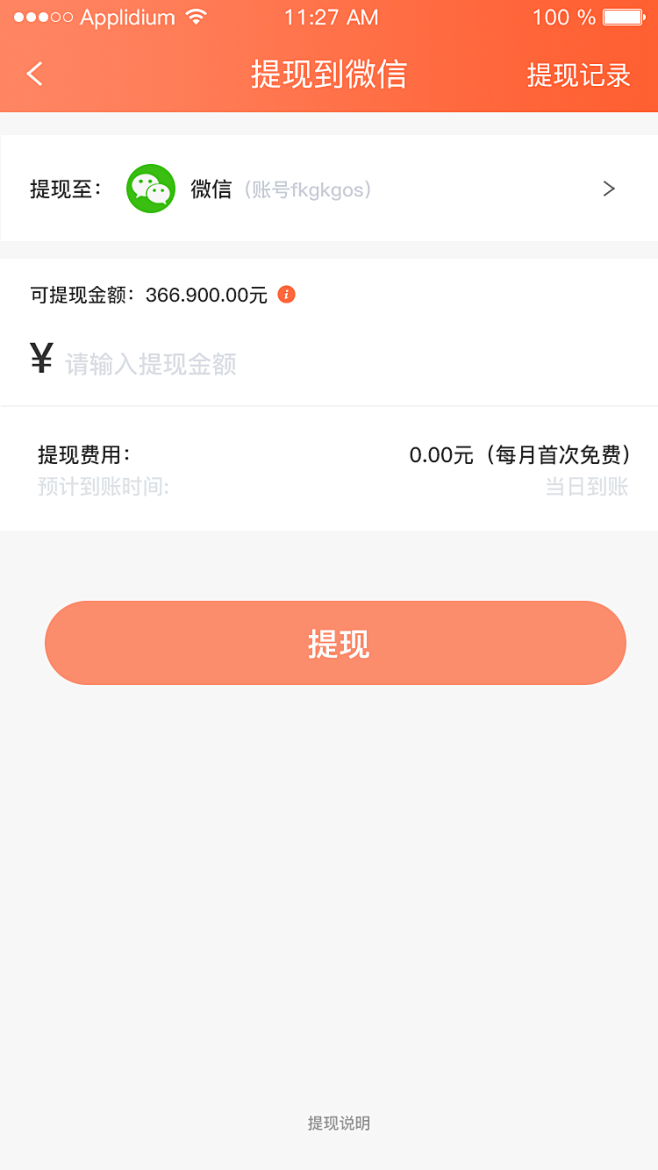
Task: Go back using the header arrow
Action: (x=35, y=74)
